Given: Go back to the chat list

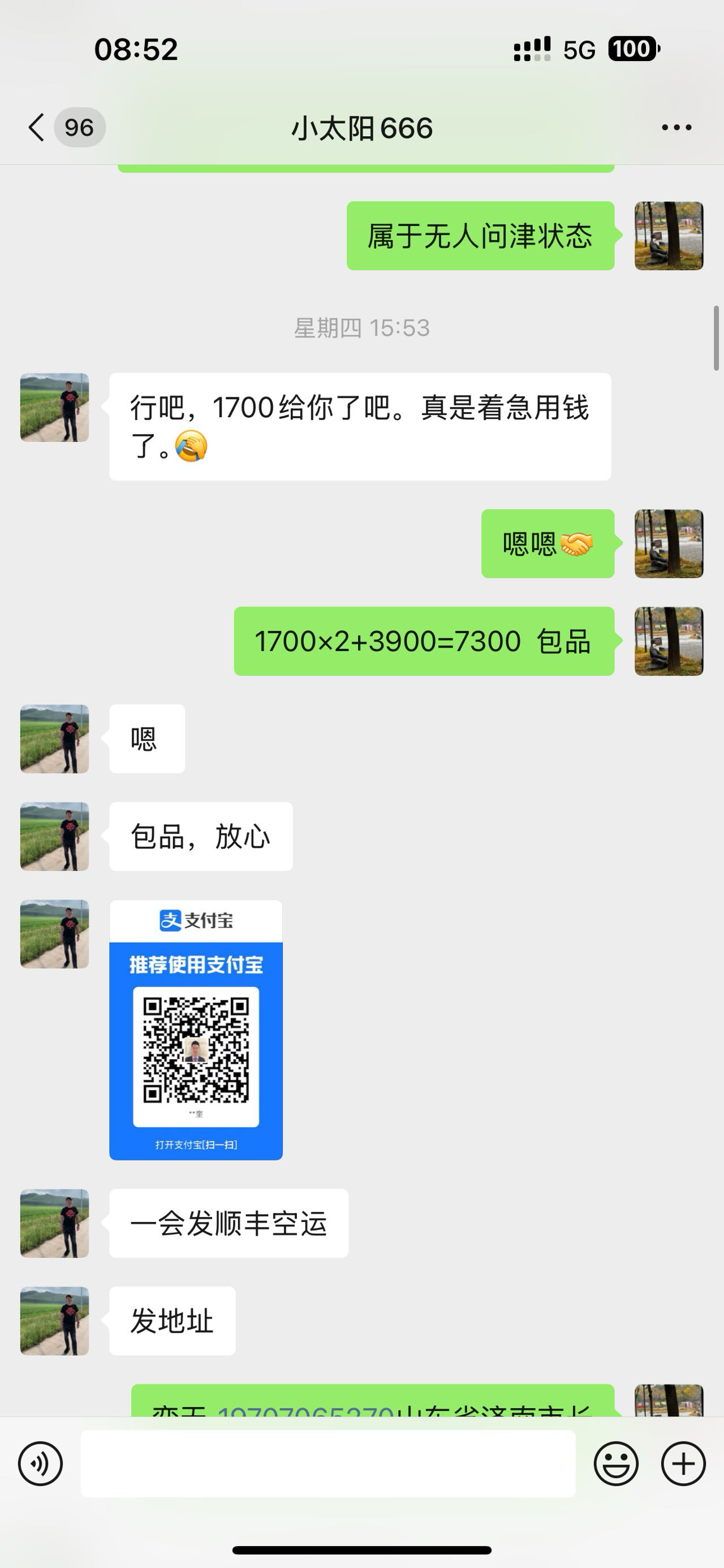Looking at the screenshot, I should point(37,128).
